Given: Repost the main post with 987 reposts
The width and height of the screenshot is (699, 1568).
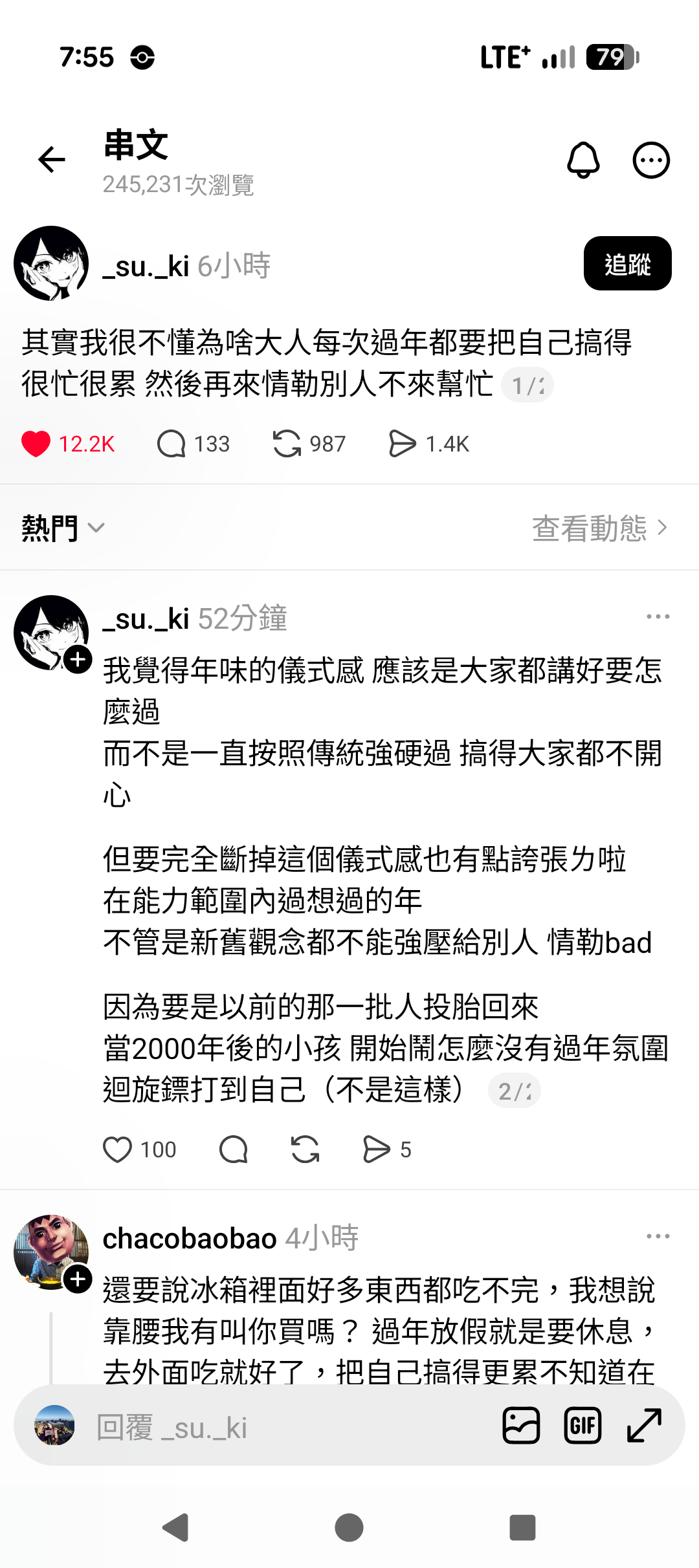Looking at the screenshot, I should coord(287,444).
